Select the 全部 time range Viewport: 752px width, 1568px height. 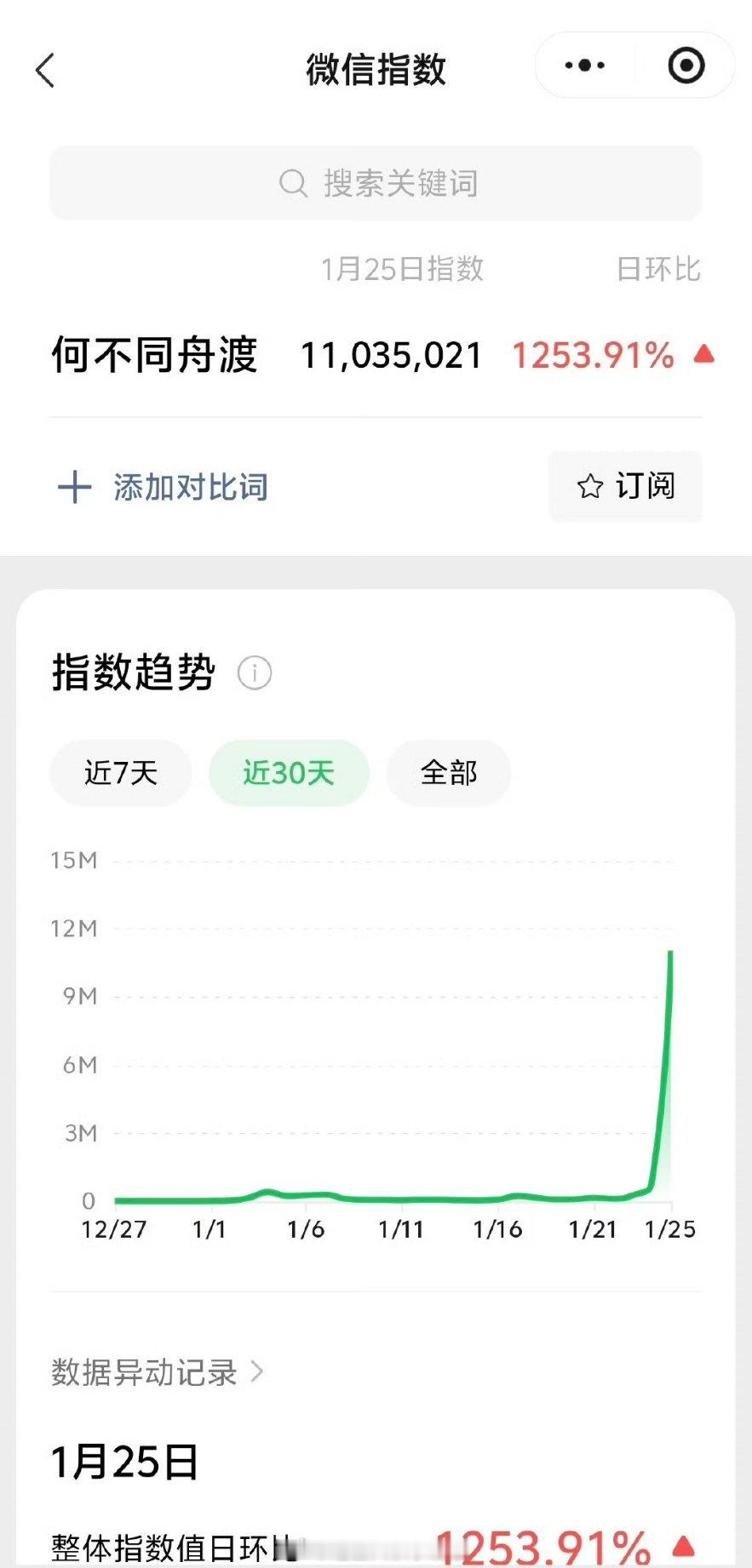tap(449, 772)
